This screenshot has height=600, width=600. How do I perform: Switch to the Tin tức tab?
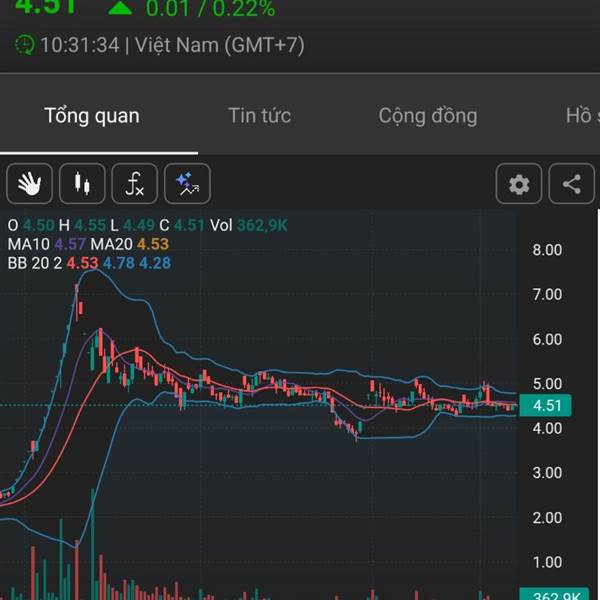[x=259, y=116]
